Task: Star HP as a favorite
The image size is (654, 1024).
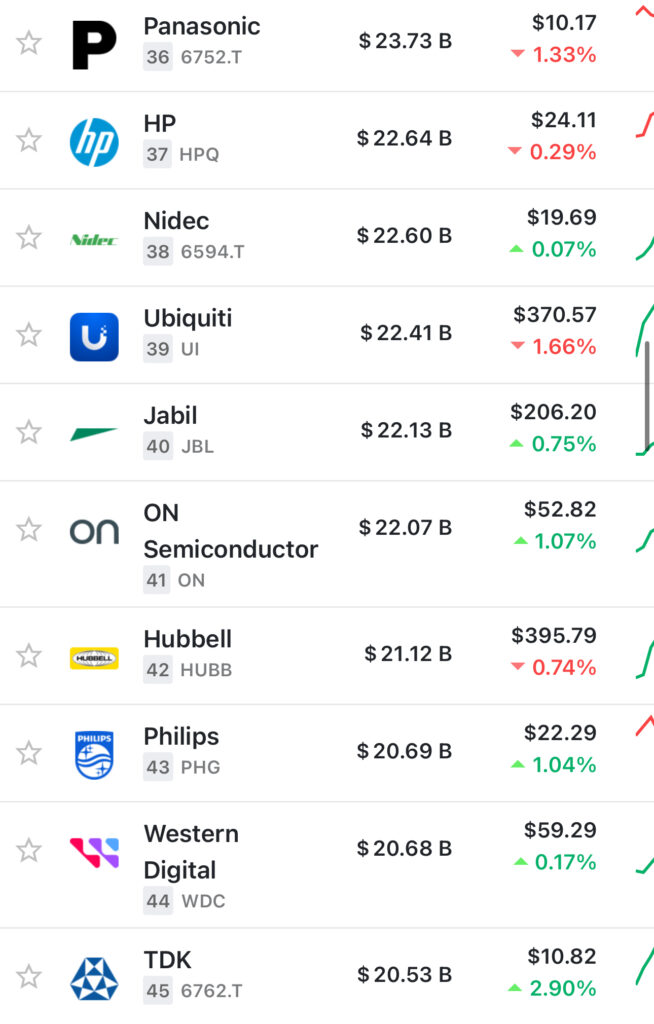Action: (29, 140)
